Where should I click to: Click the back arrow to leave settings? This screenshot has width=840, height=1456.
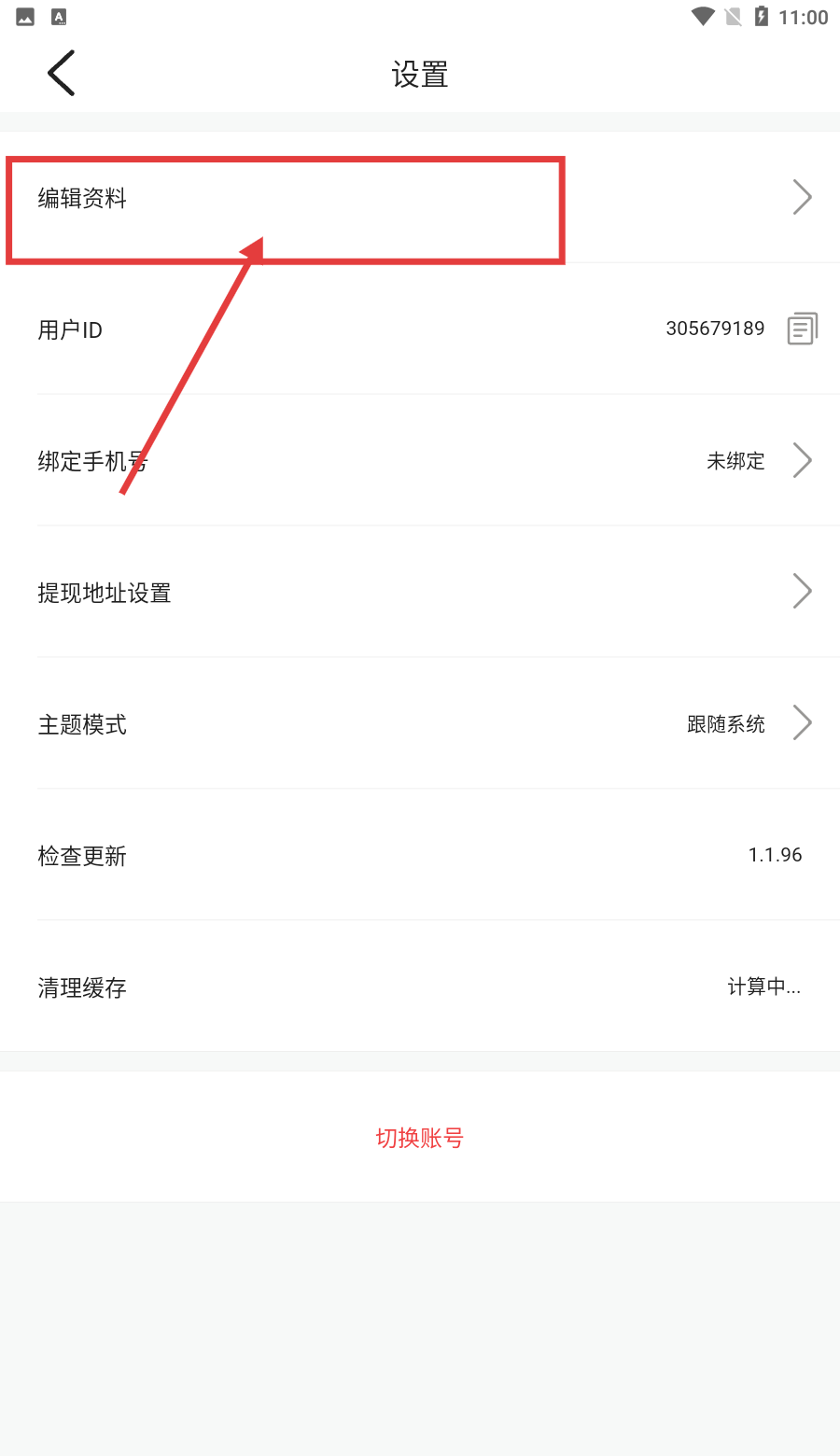pos(60,72)
